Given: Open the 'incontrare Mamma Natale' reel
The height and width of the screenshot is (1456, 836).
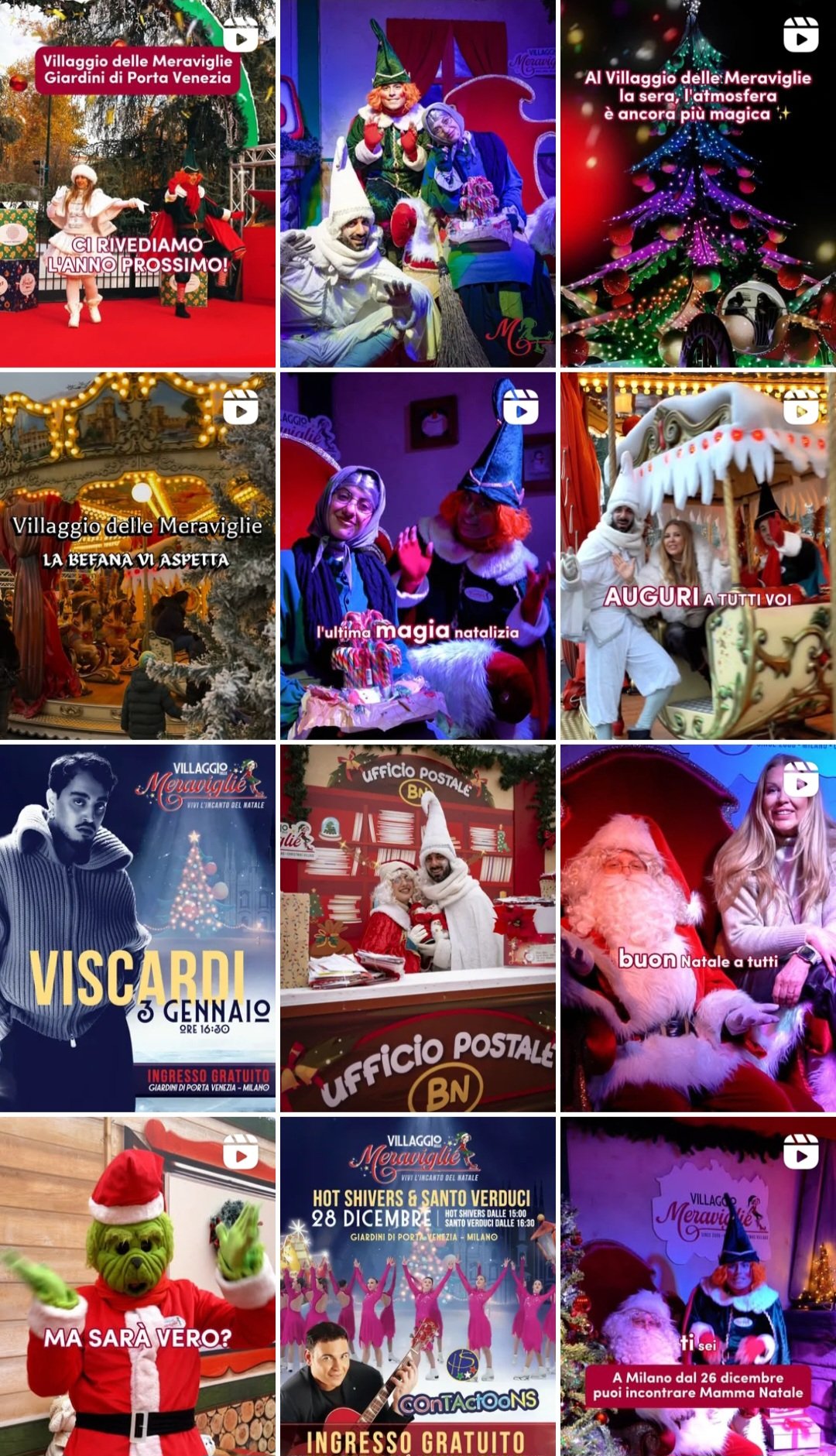Looking at the screenshot, I should 698,1285.
